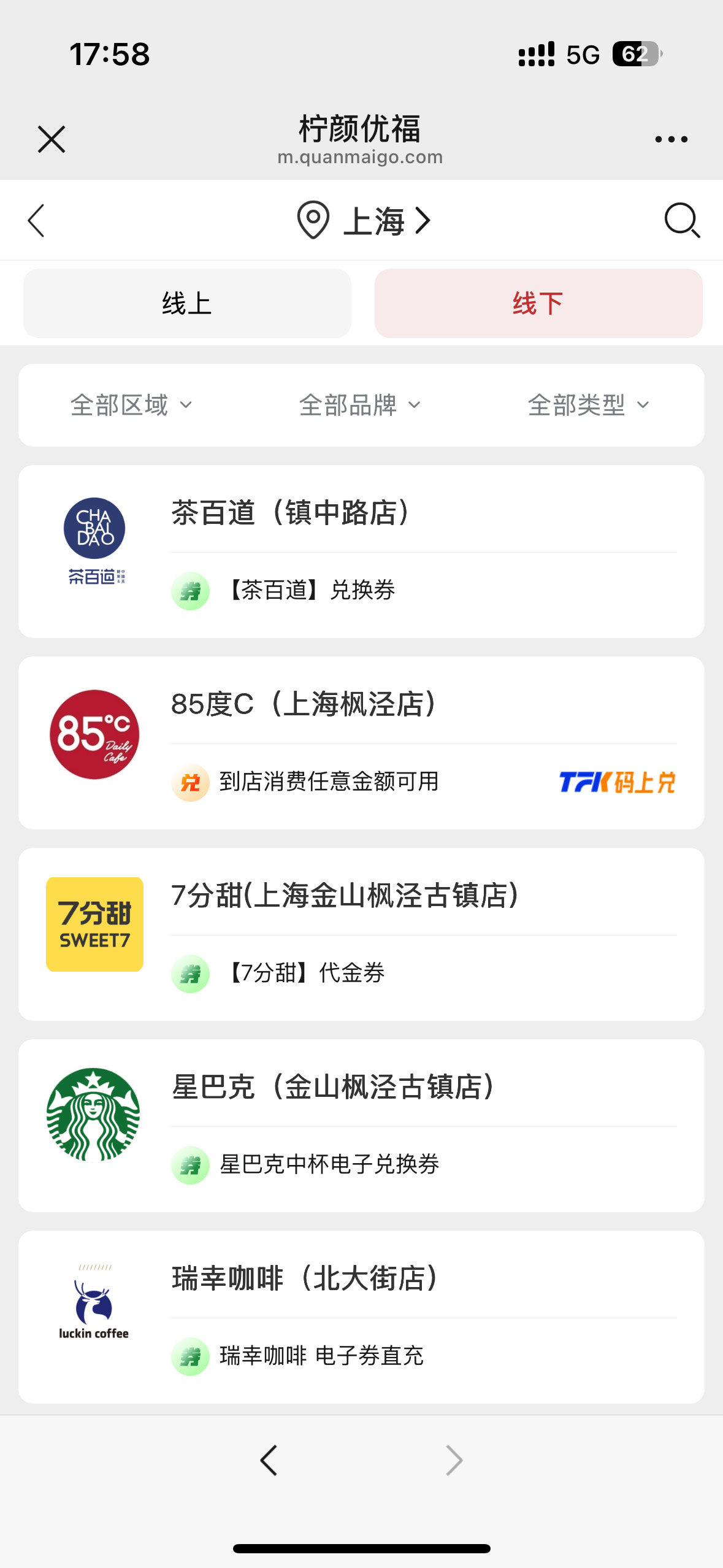
Task: Change the city from 上海
Action: pos(364,221)
